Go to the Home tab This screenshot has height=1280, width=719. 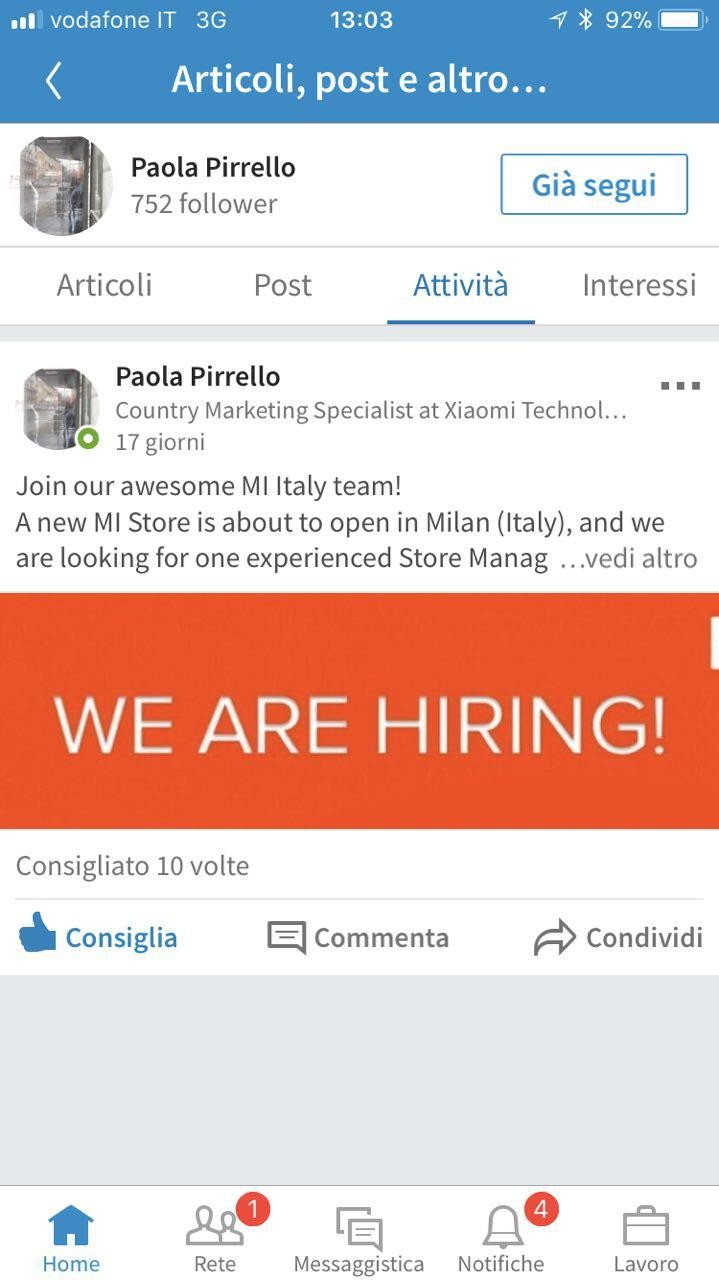pyautogui.click(x=71, y=1238)
